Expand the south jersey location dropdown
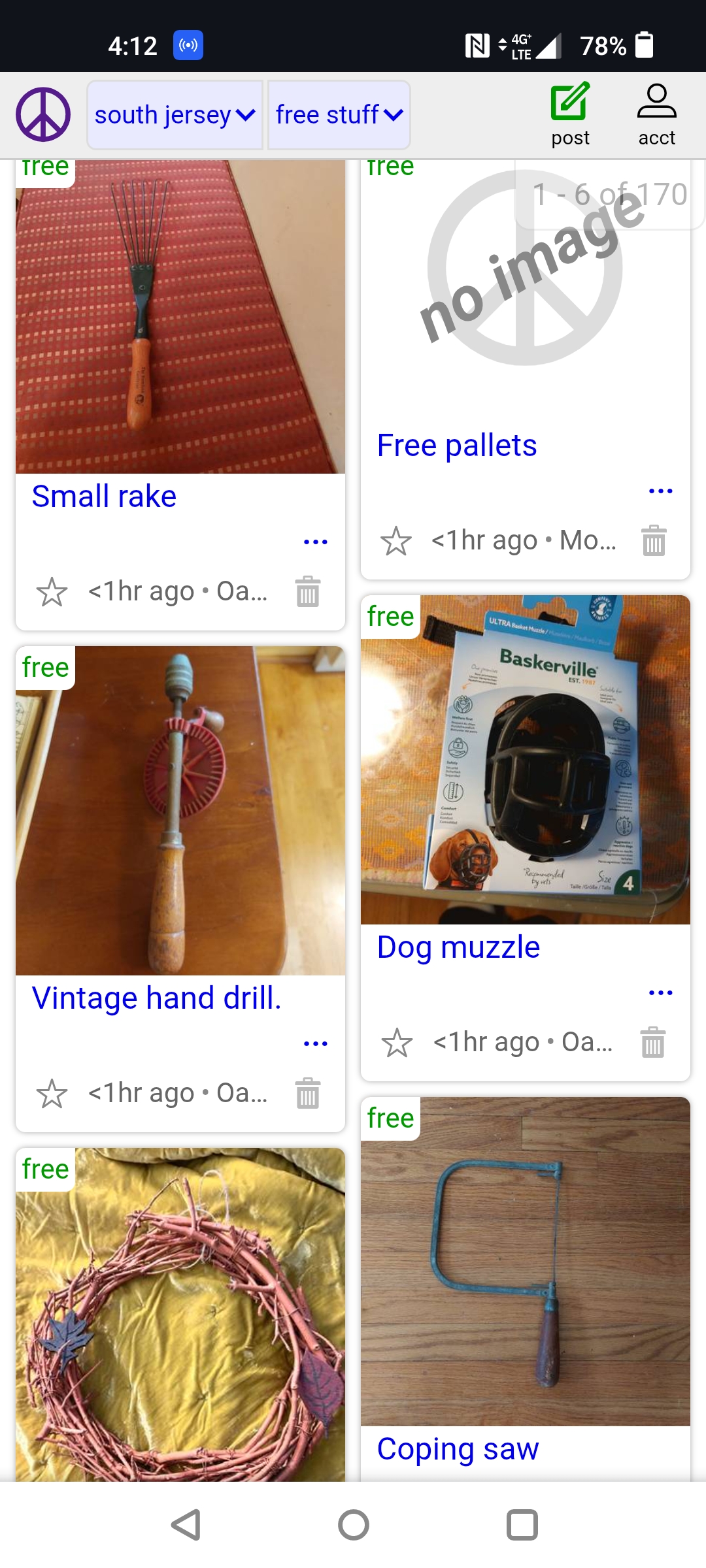The image size is (706, 1568). point(175,115)
